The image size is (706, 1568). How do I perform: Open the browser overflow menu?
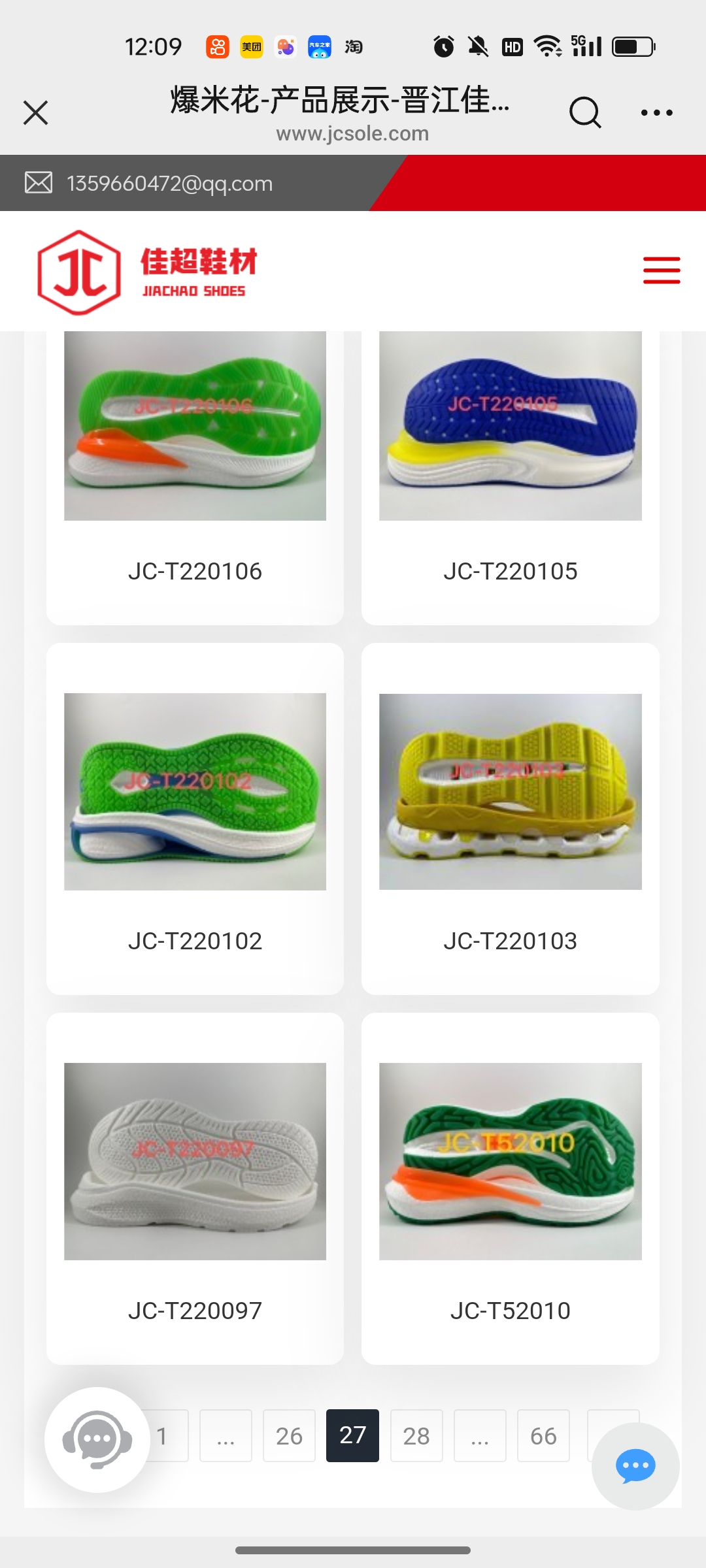click(656, 112)
